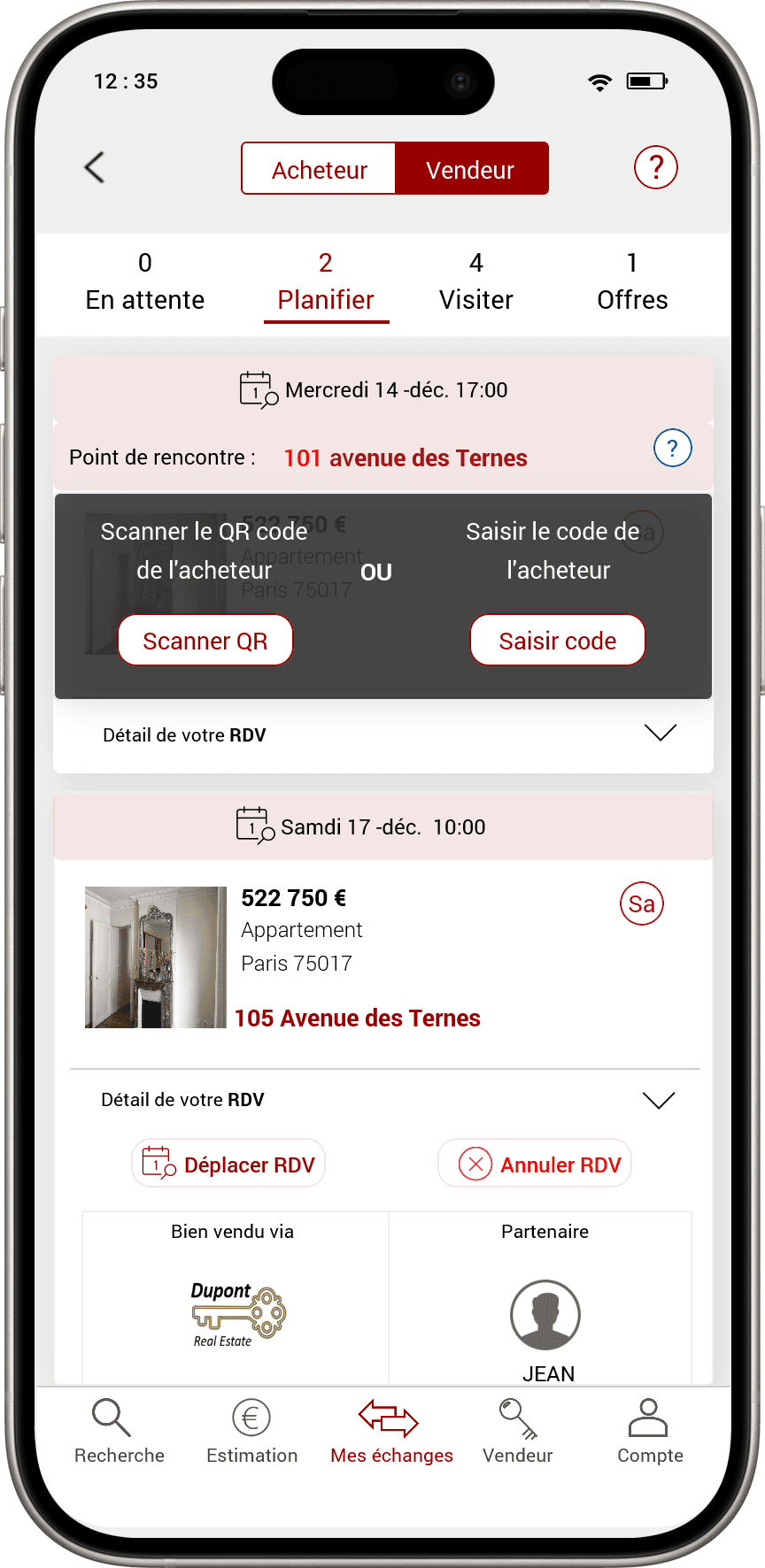Switch to the Acheteur mode

[319, 169]
